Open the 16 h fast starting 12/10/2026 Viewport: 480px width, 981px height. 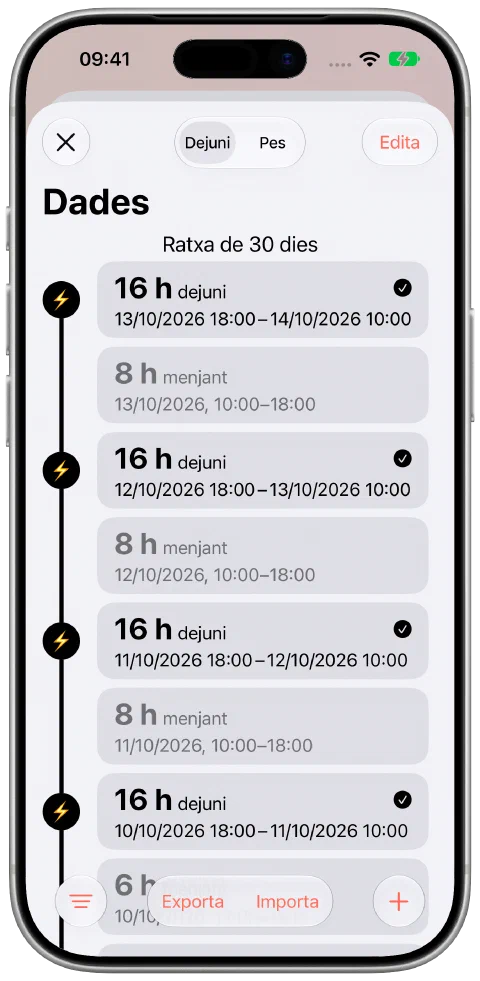click(263, 470)
